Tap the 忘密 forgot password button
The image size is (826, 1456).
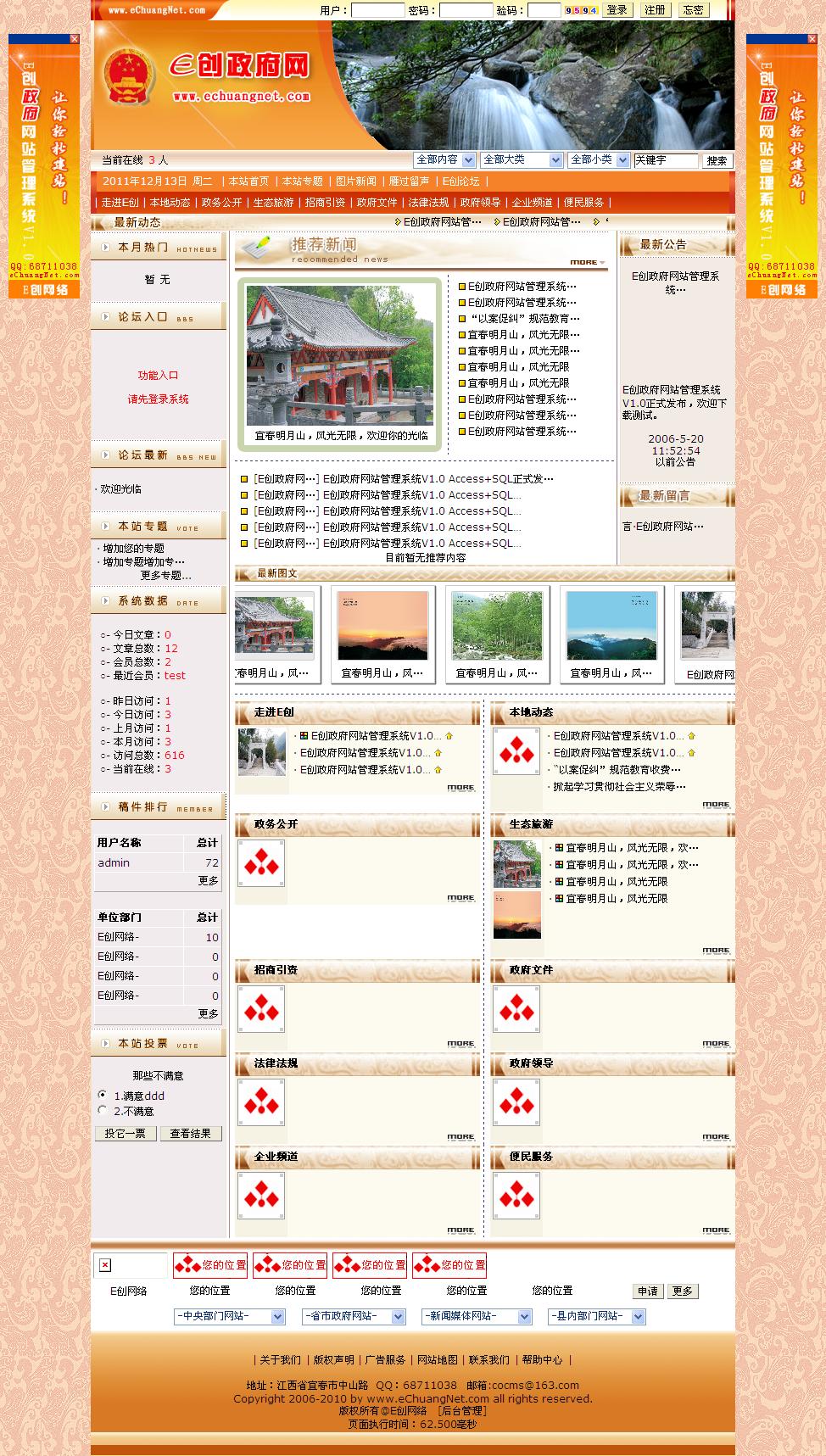click(x=693, y=10)
